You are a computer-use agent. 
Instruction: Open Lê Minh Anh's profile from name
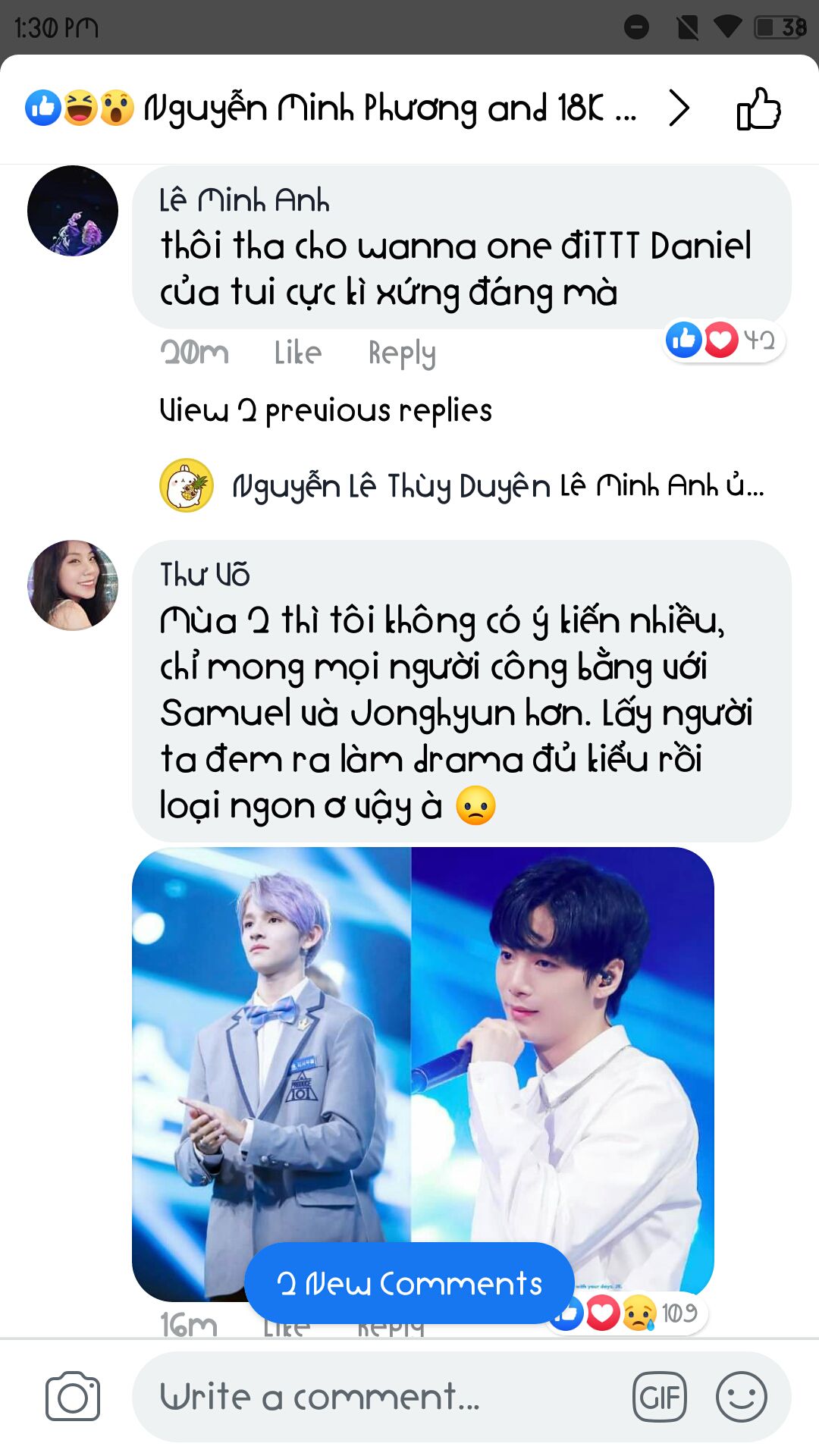[244, 201]
